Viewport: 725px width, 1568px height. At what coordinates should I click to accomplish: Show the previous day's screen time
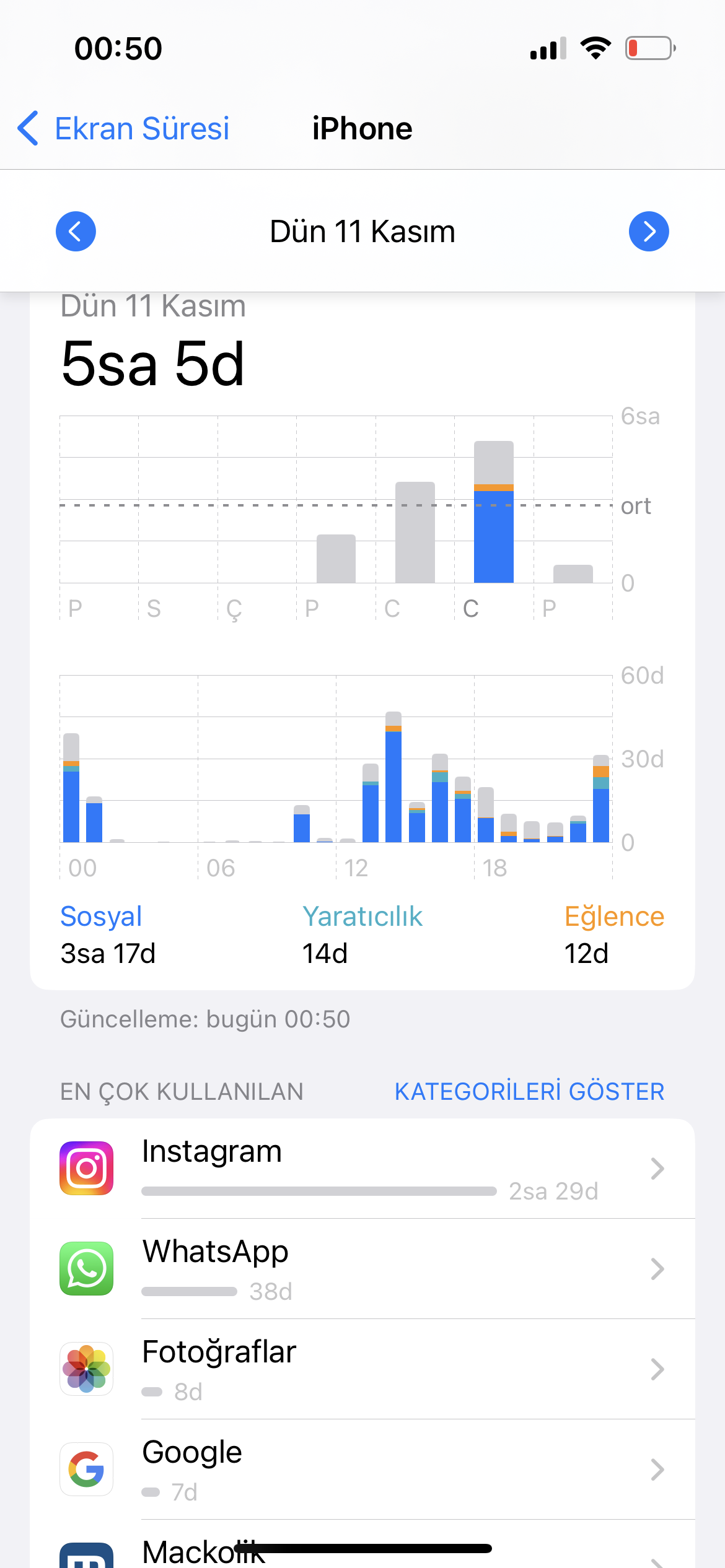coord(76,232)
